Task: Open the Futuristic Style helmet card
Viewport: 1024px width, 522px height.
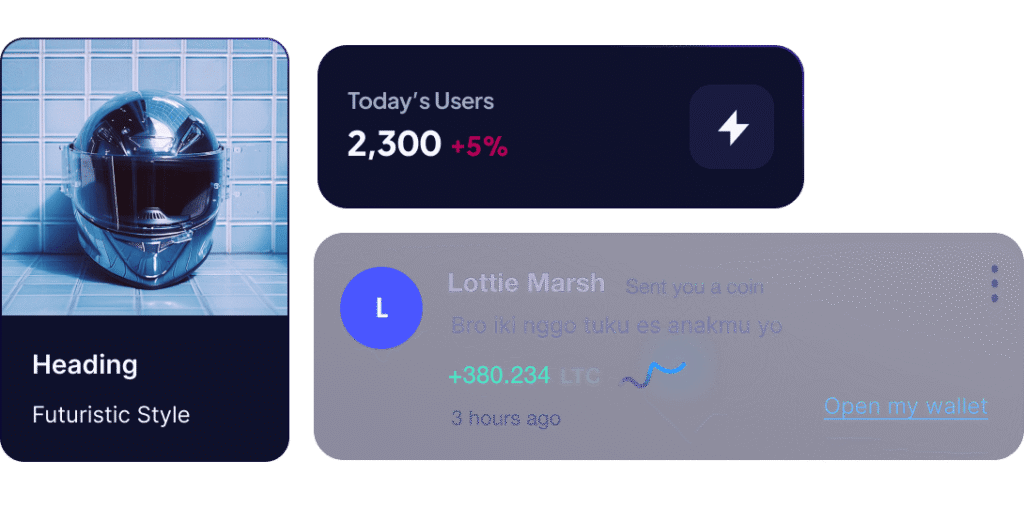Action: 144,250
